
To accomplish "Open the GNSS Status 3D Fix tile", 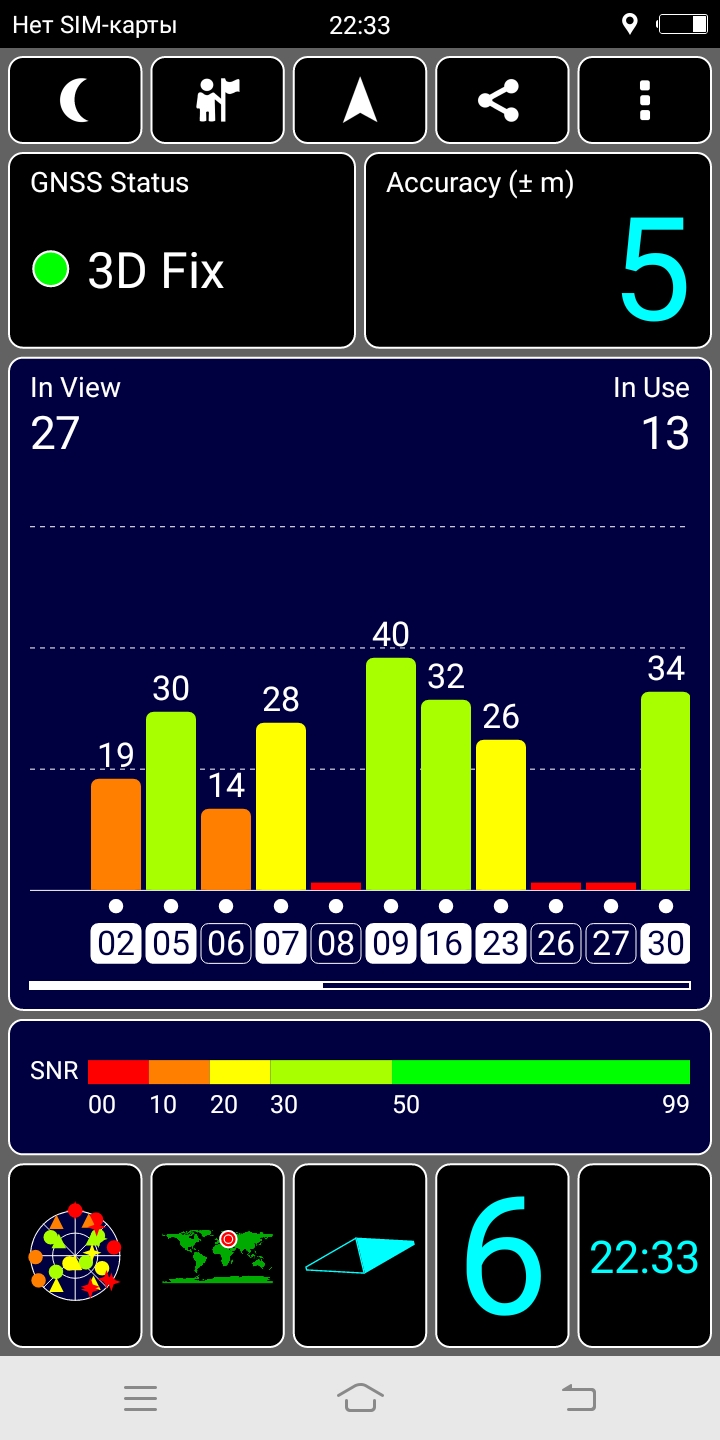I will point(182,250).
